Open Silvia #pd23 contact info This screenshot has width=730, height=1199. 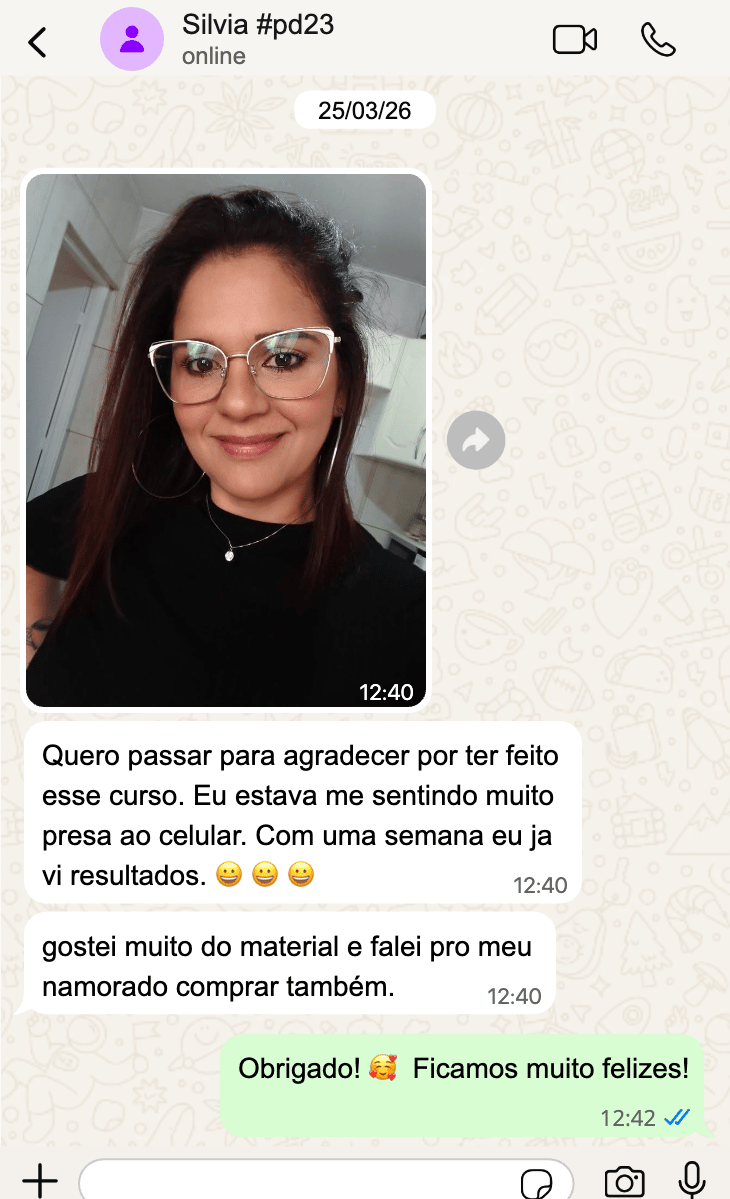[257, 38]
